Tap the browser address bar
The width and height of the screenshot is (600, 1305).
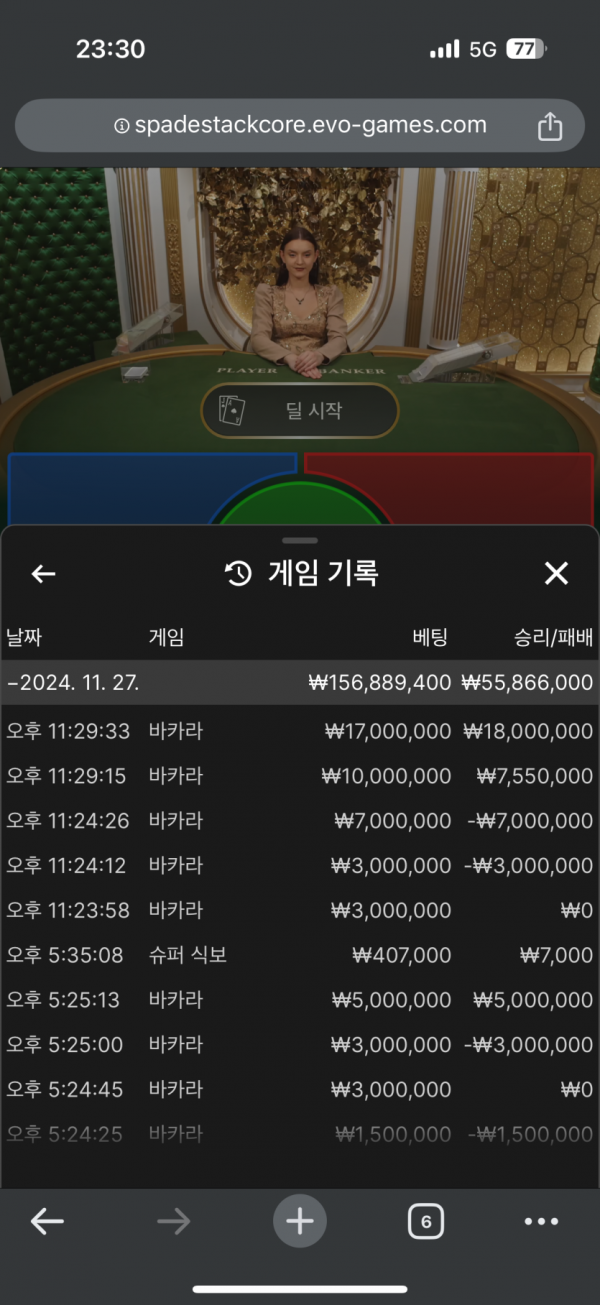click(300, 126)
